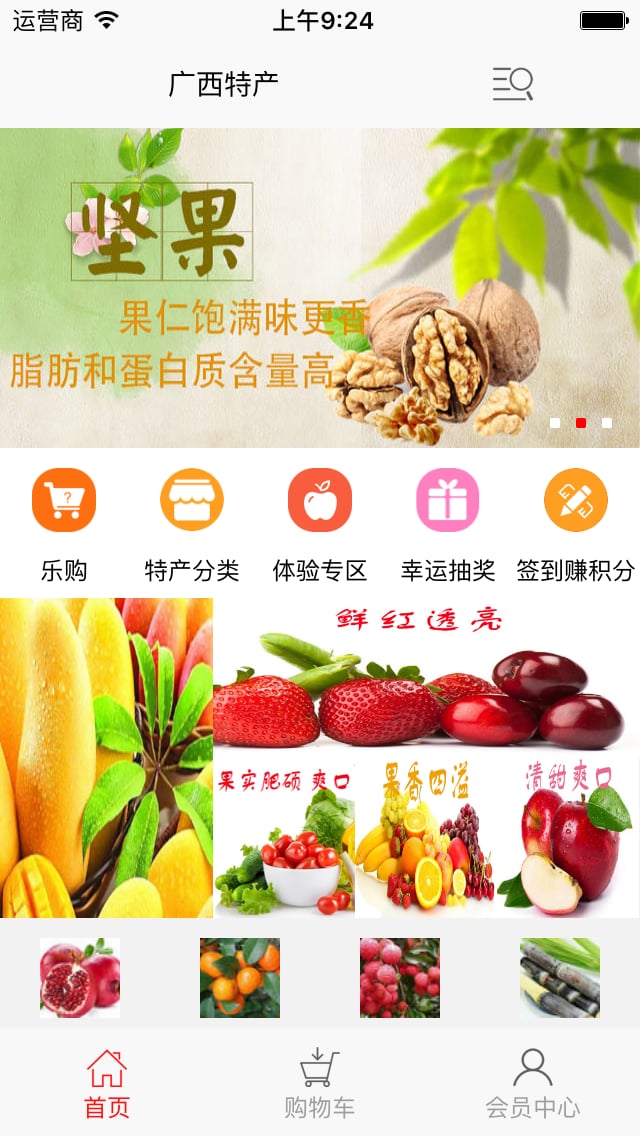Go to 体验专区
The image size is (640, 1136).
320,523
